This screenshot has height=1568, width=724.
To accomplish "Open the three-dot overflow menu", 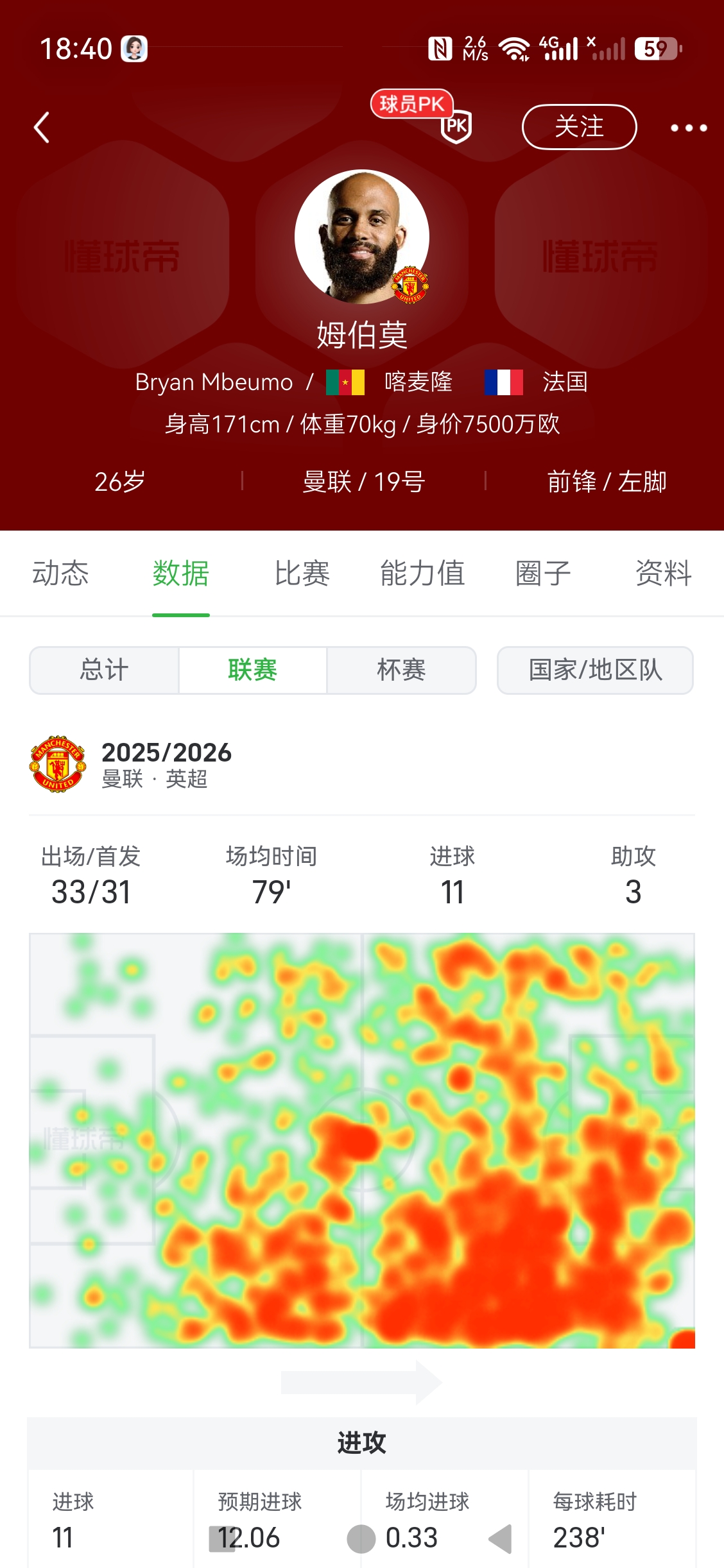I will click(688, 128).
